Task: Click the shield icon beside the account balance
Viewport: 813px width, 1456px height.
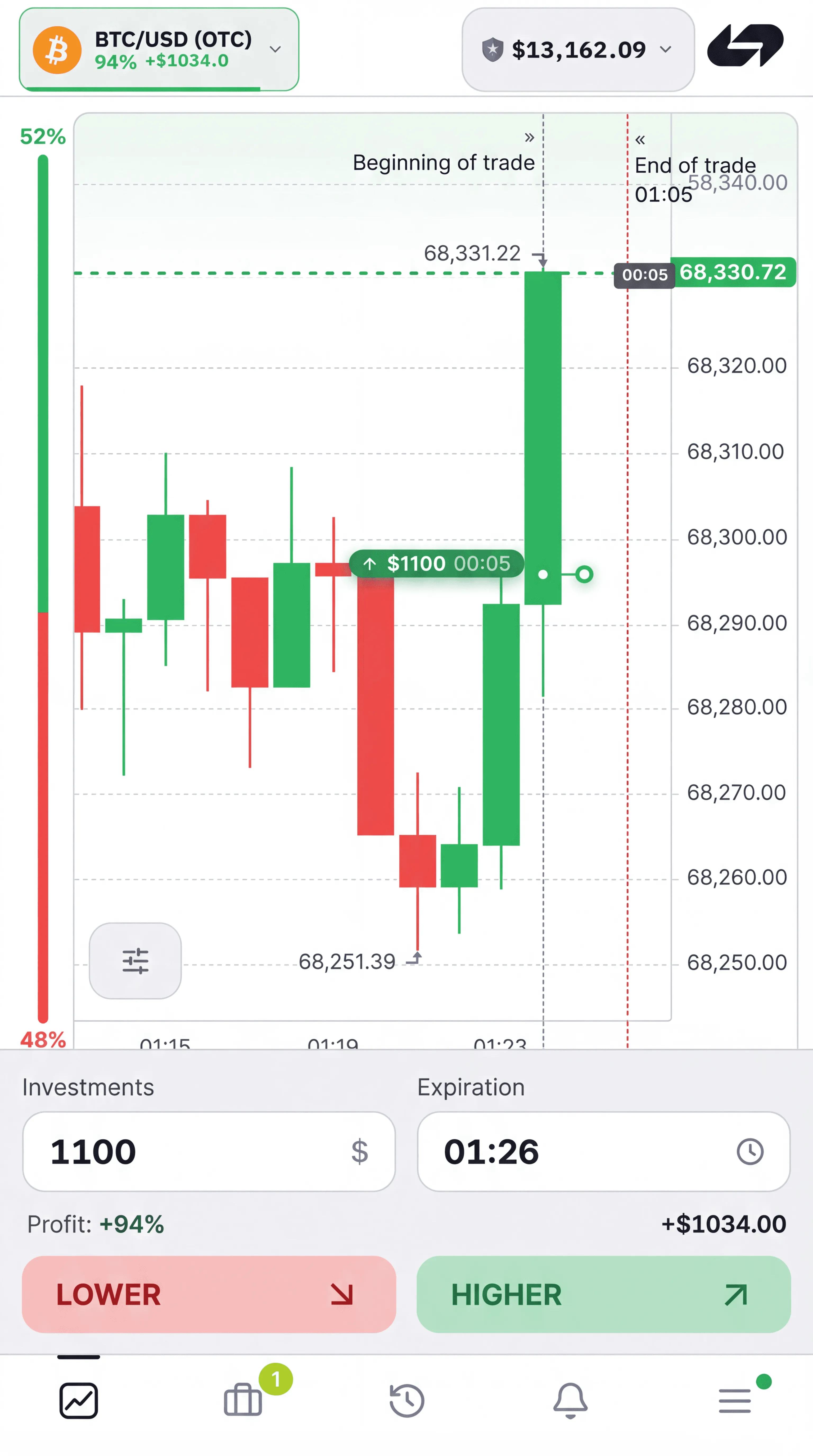Action: pos(493,50)
